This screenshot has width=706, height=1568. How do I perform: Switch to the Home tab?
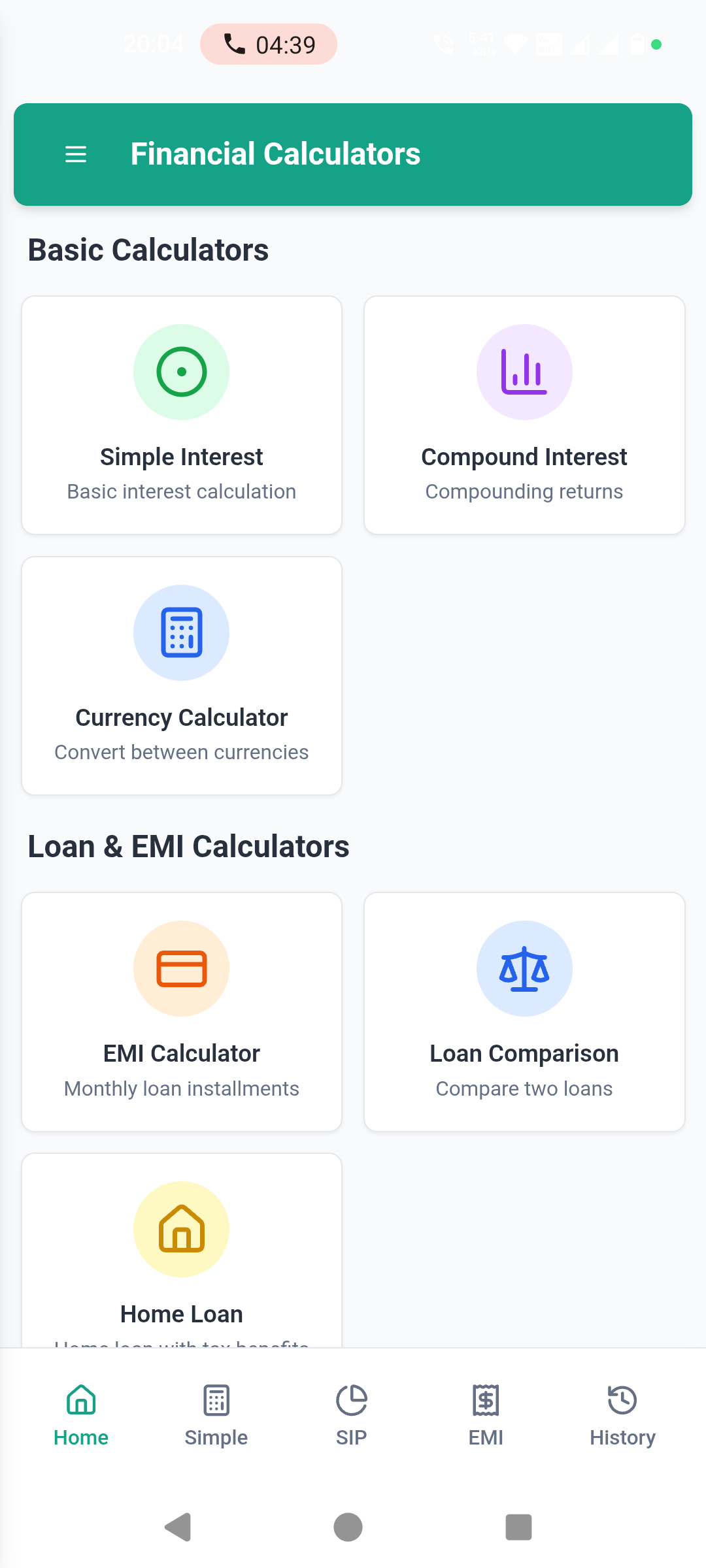pos(81,1418)
